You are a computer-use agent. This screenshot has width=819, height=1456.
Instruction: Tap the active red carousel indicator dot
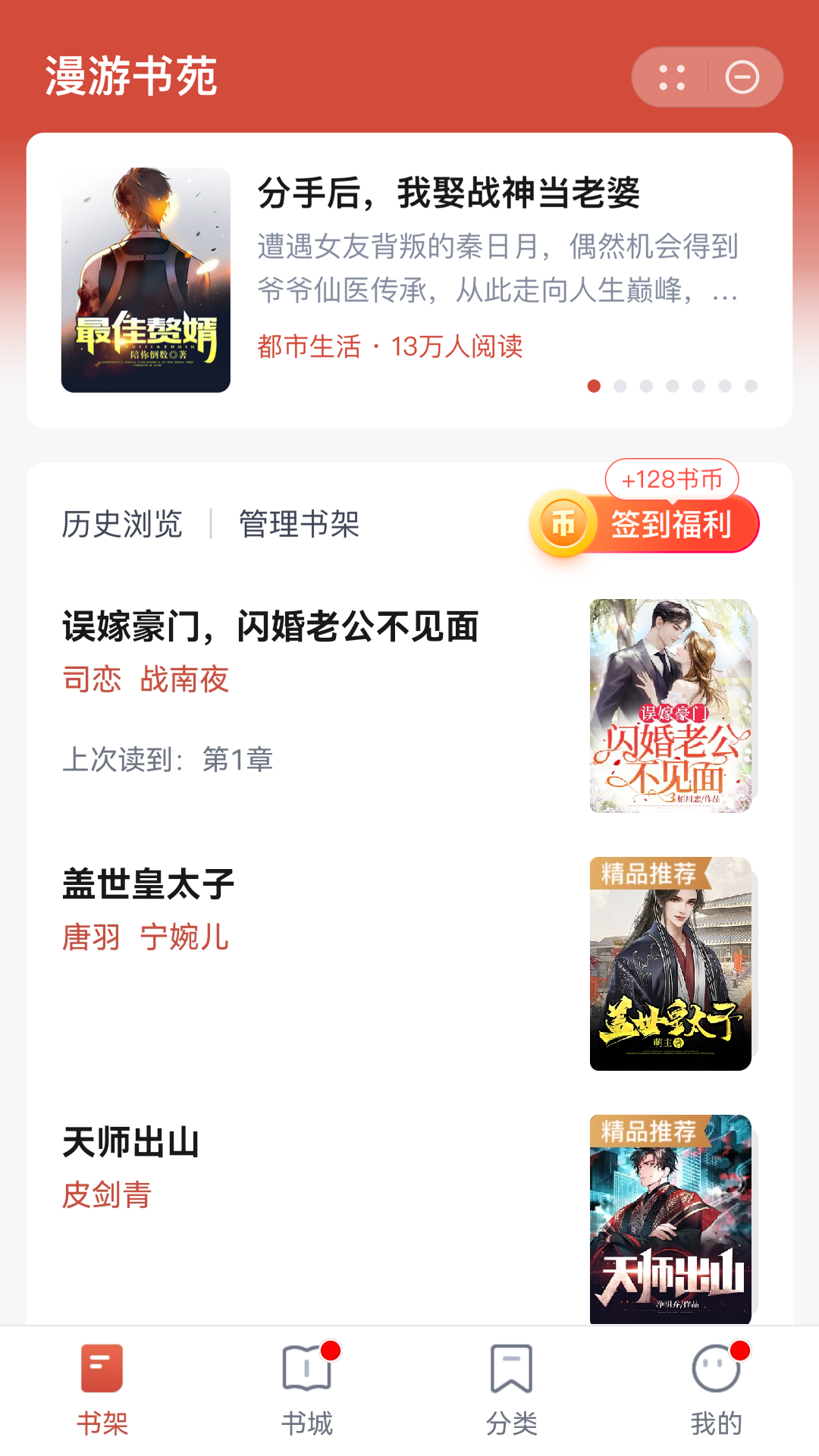click(593, 386)
